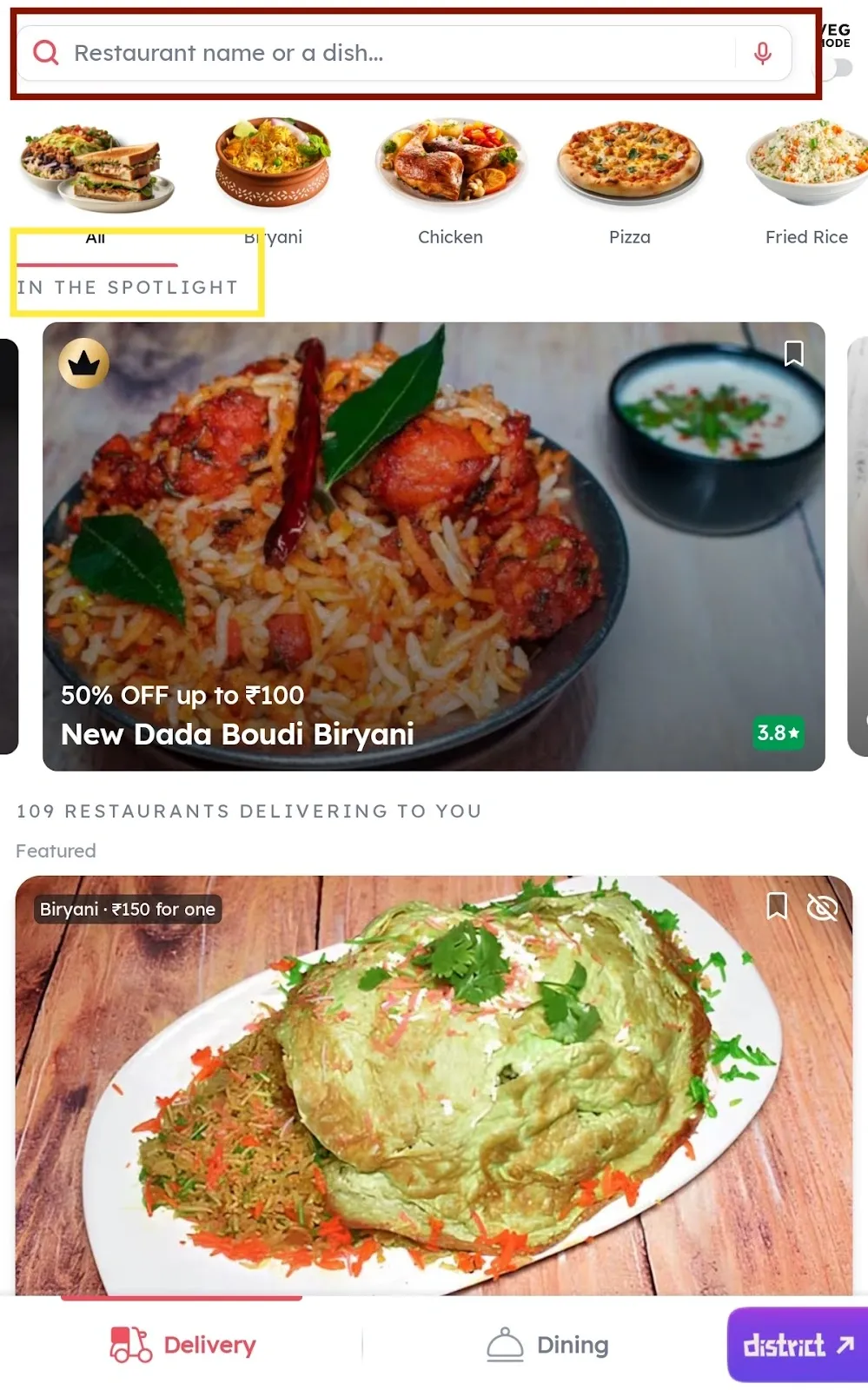Tap the crown badge on the Biryani spotlight card
Viewport: 868px width, 1390px height.
pyautogui.click(x=83, y=365)
